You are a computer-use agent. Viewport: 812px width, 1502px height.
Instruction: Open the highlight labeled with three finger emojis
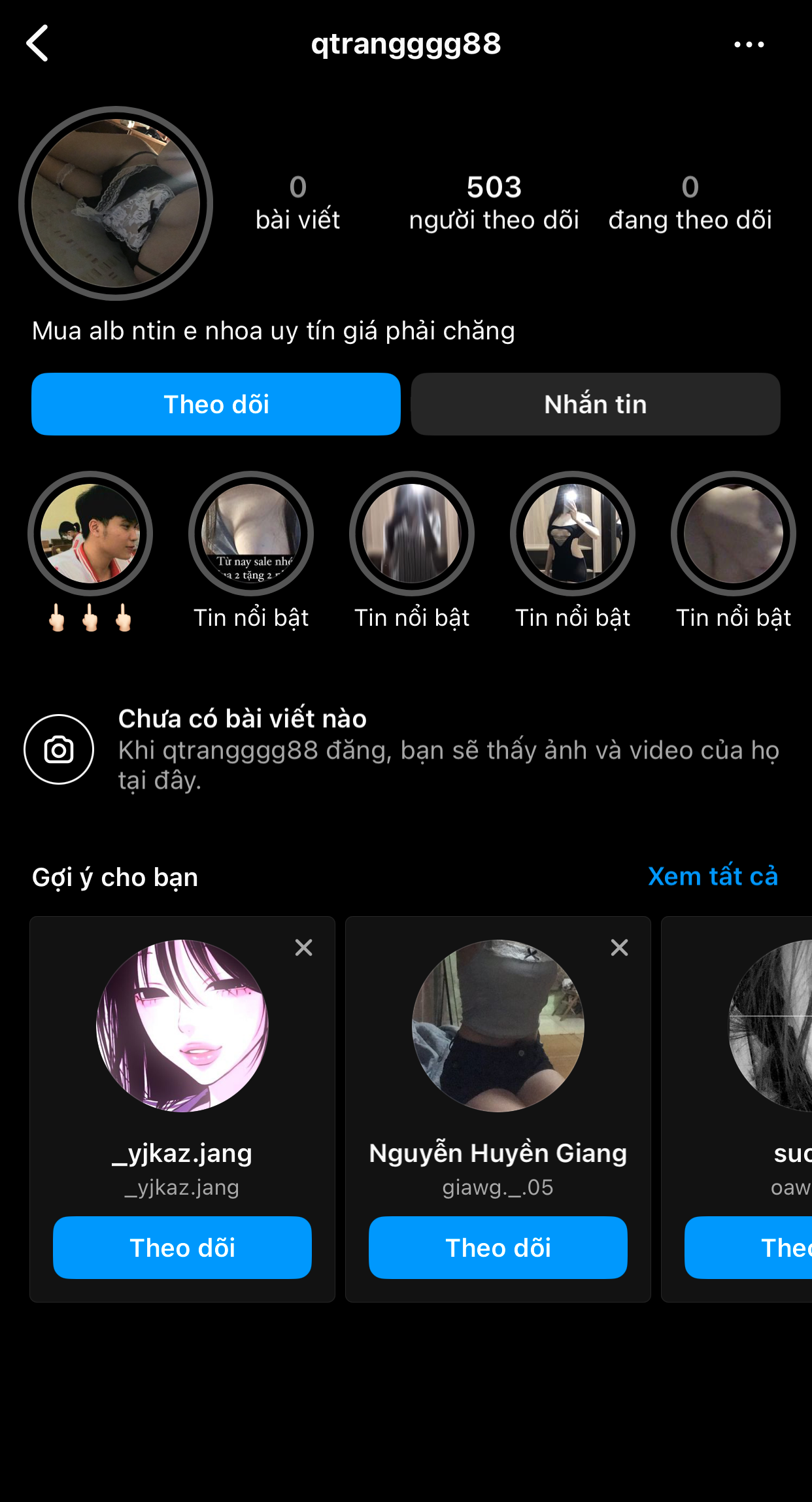(x=90, y=534)
